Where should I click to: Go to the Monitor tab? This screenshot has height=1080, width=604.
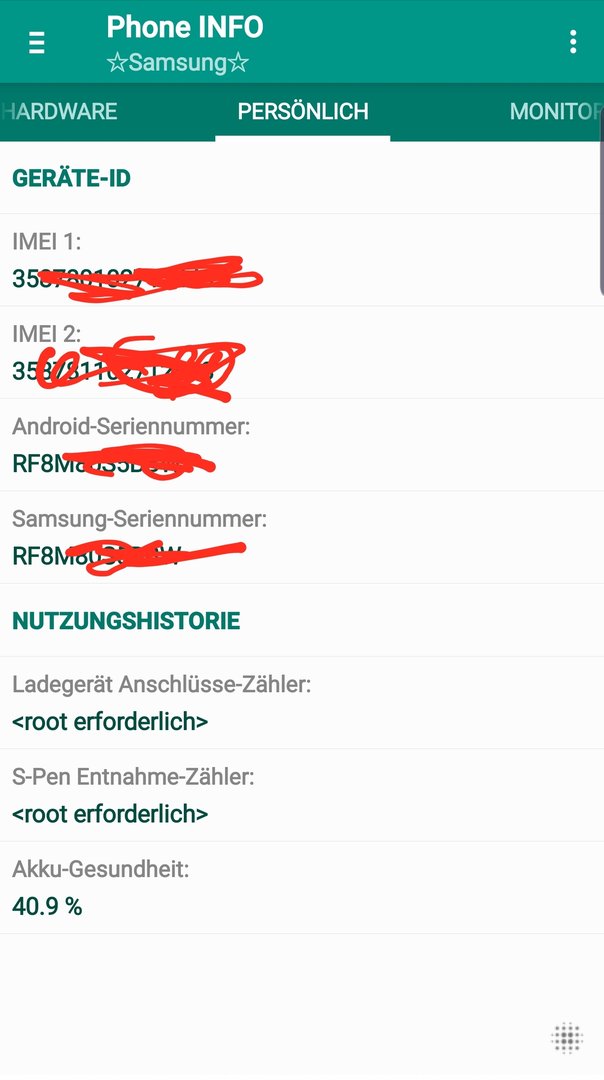click(554, 112)
